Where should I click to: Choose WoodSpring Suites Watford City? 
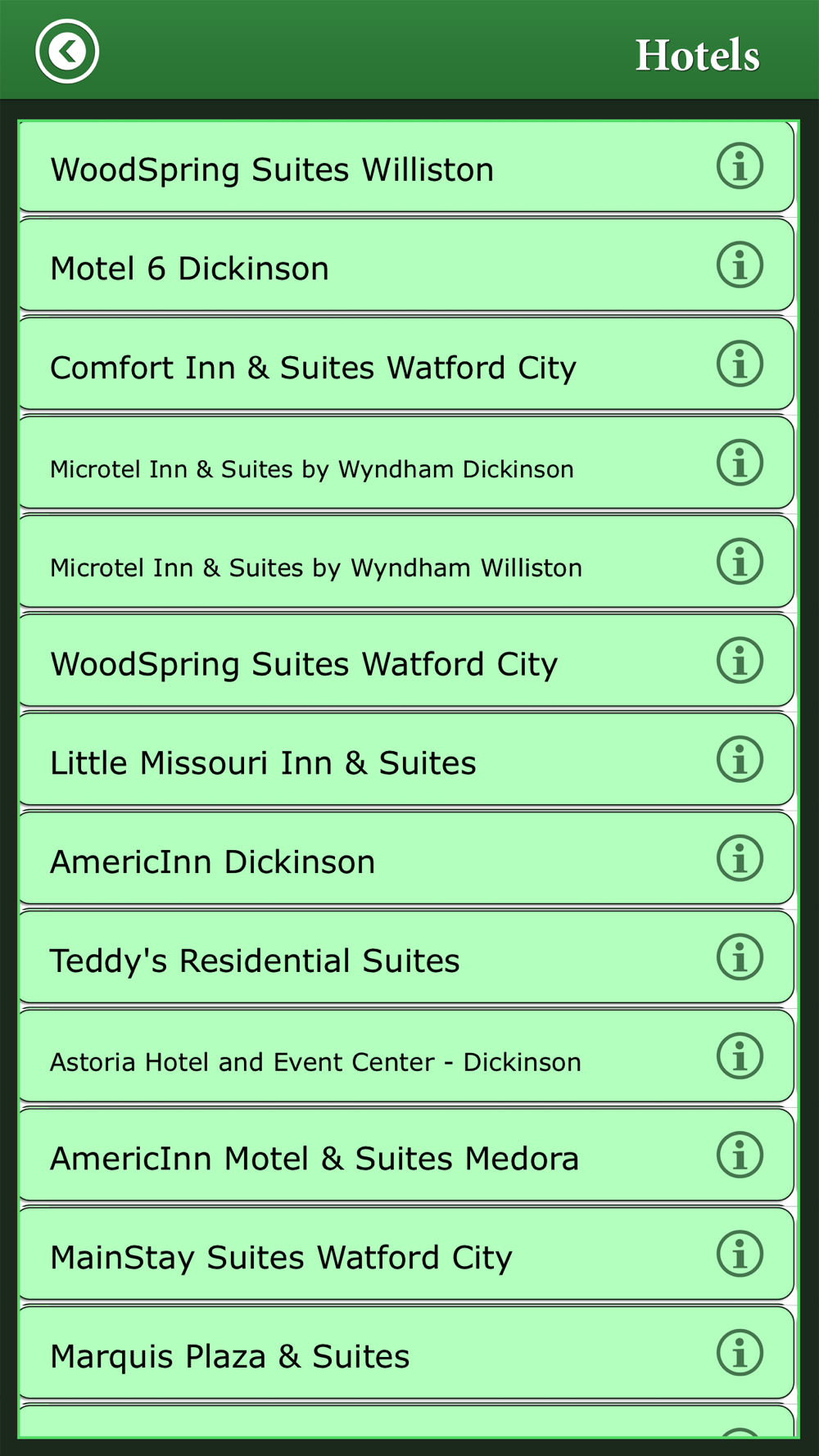click(x=406, y=661)
